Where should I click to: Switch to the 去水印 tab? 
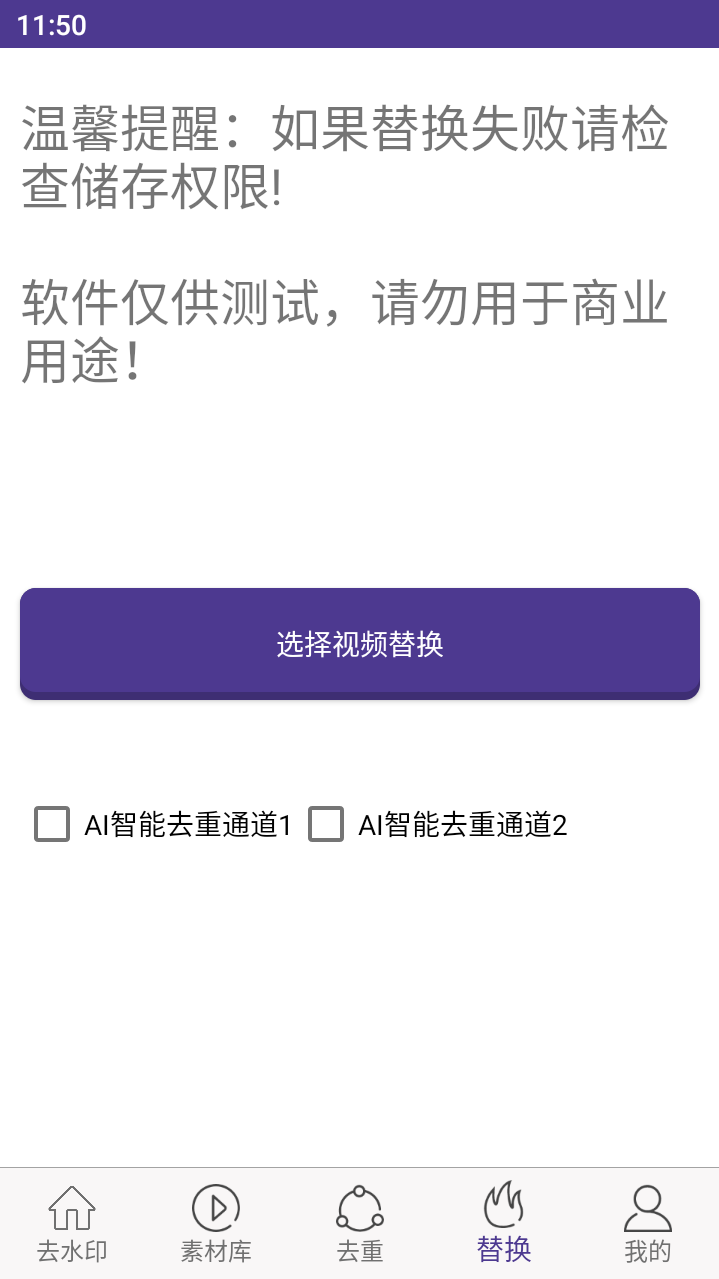click(72, 1223)
